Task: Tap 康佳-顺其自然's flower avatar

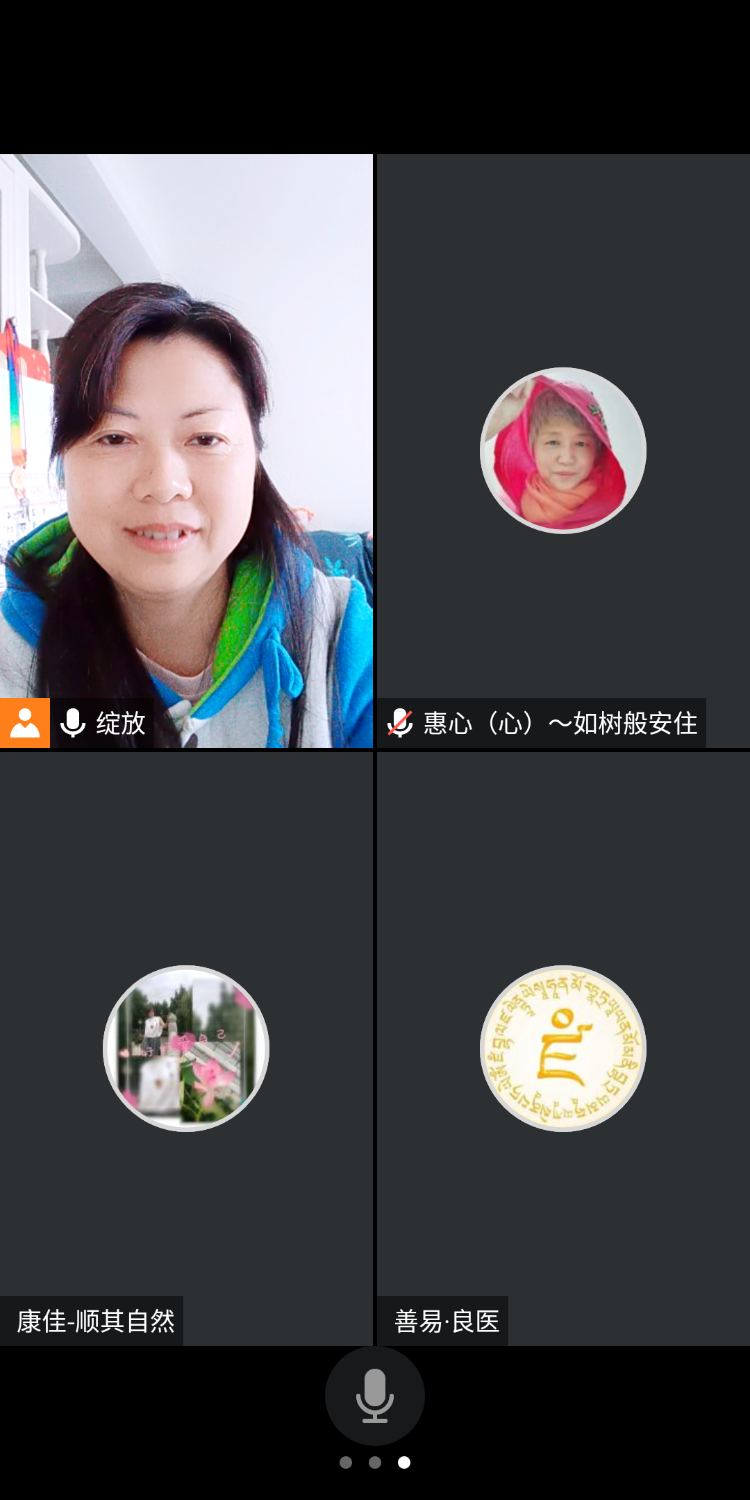Action: coord(185,1048)
